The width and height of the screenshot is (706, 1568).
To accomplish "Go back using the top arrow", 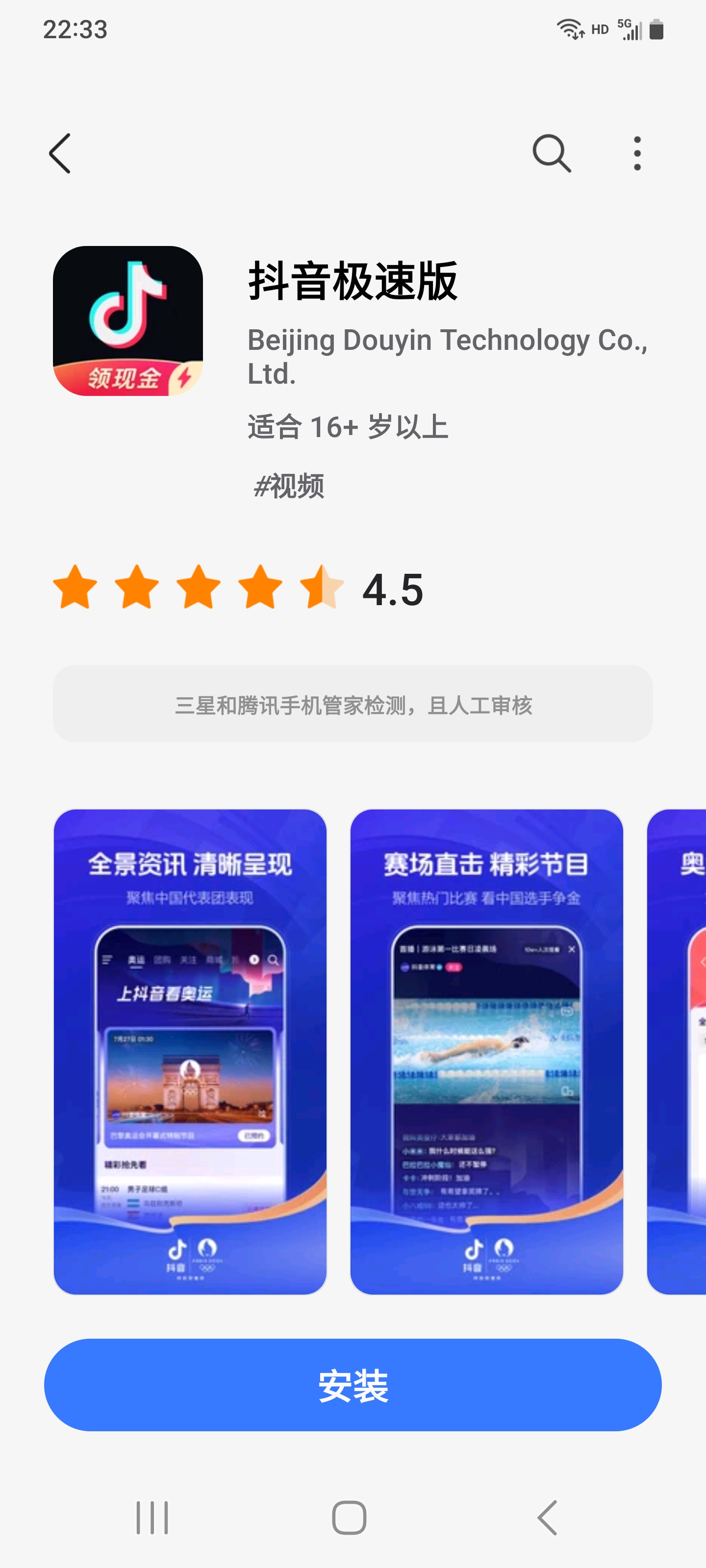I will [x=60, y=153].
